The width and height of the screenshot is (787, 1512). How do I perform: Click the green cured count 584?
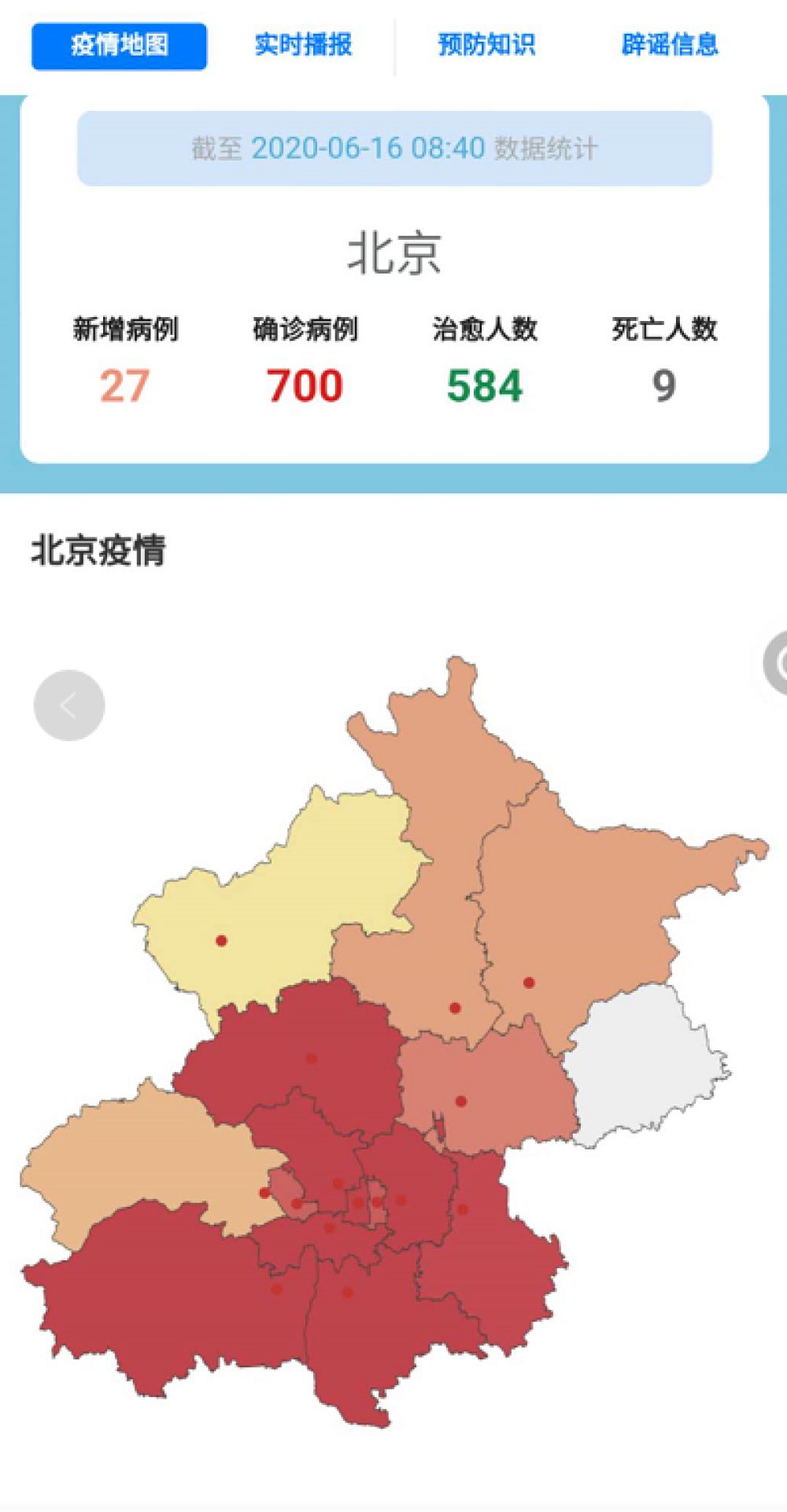pos(481,385)
